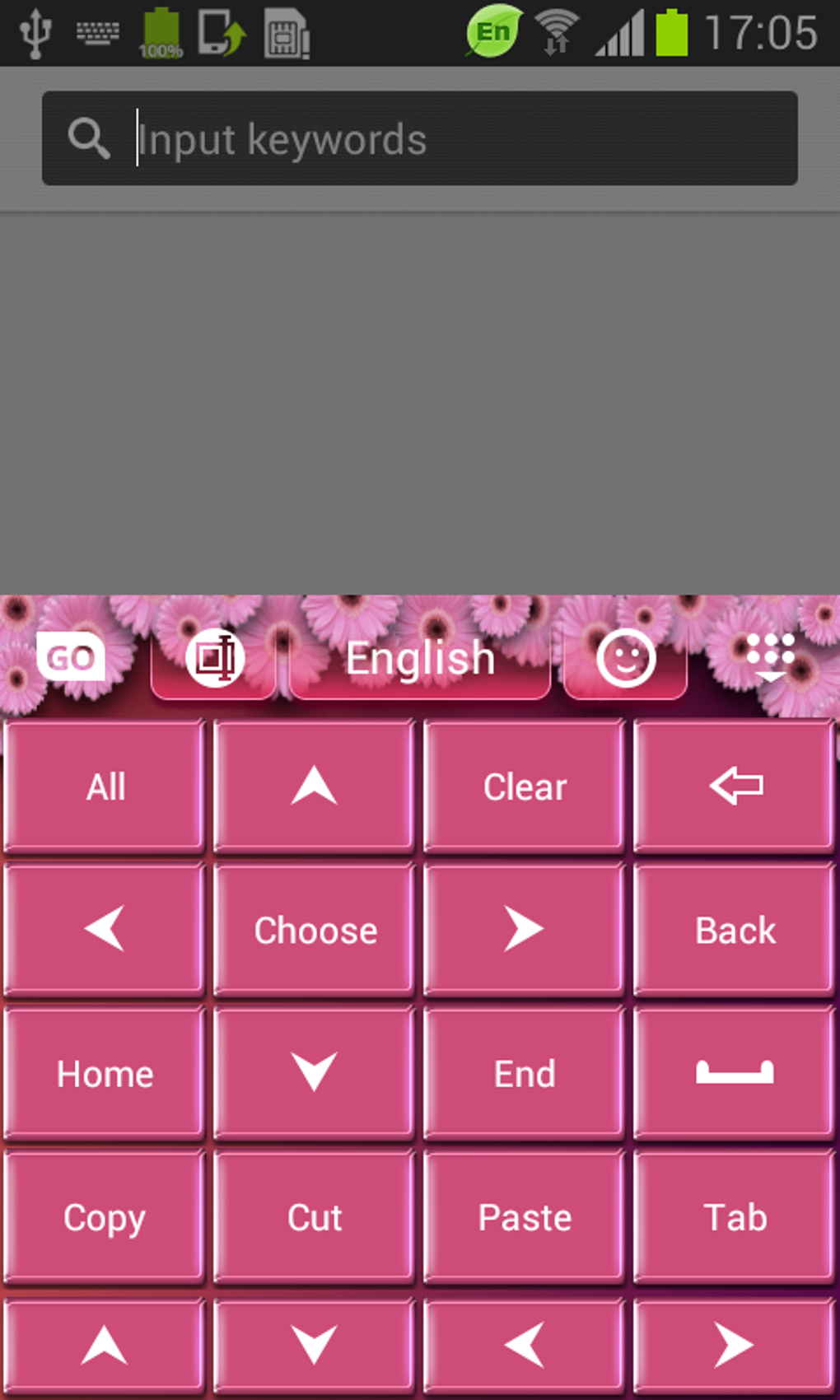Image resolution: width=840 pixels, height=1400 pixels.
Task: Tap the Clear key
Action: 525,786
